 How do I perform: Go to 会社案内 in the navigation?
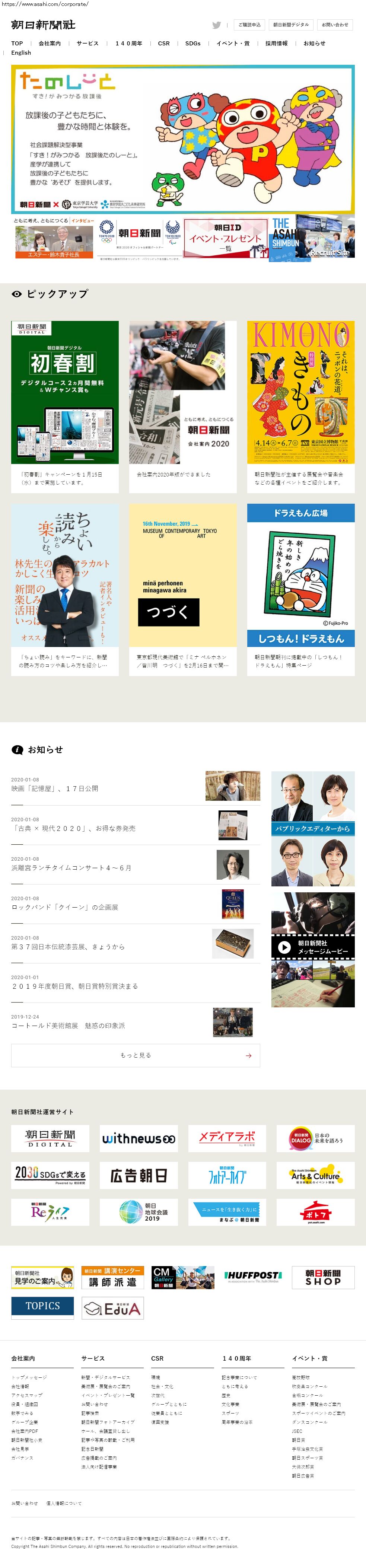pyautogui.click(x=49, y=43)
